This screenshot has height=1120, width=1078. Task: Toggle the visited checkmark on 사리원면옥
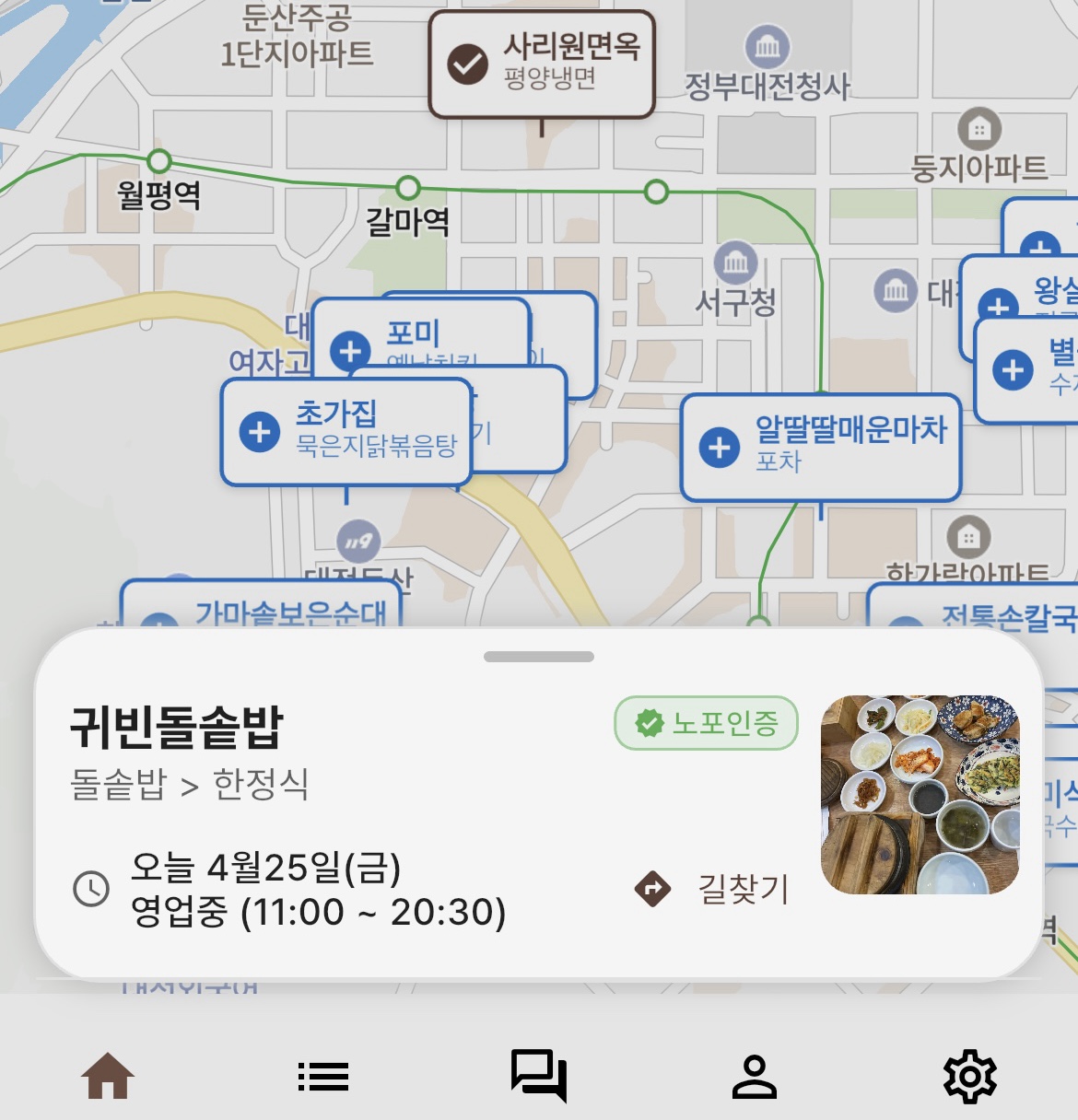[x=468, y=64]
